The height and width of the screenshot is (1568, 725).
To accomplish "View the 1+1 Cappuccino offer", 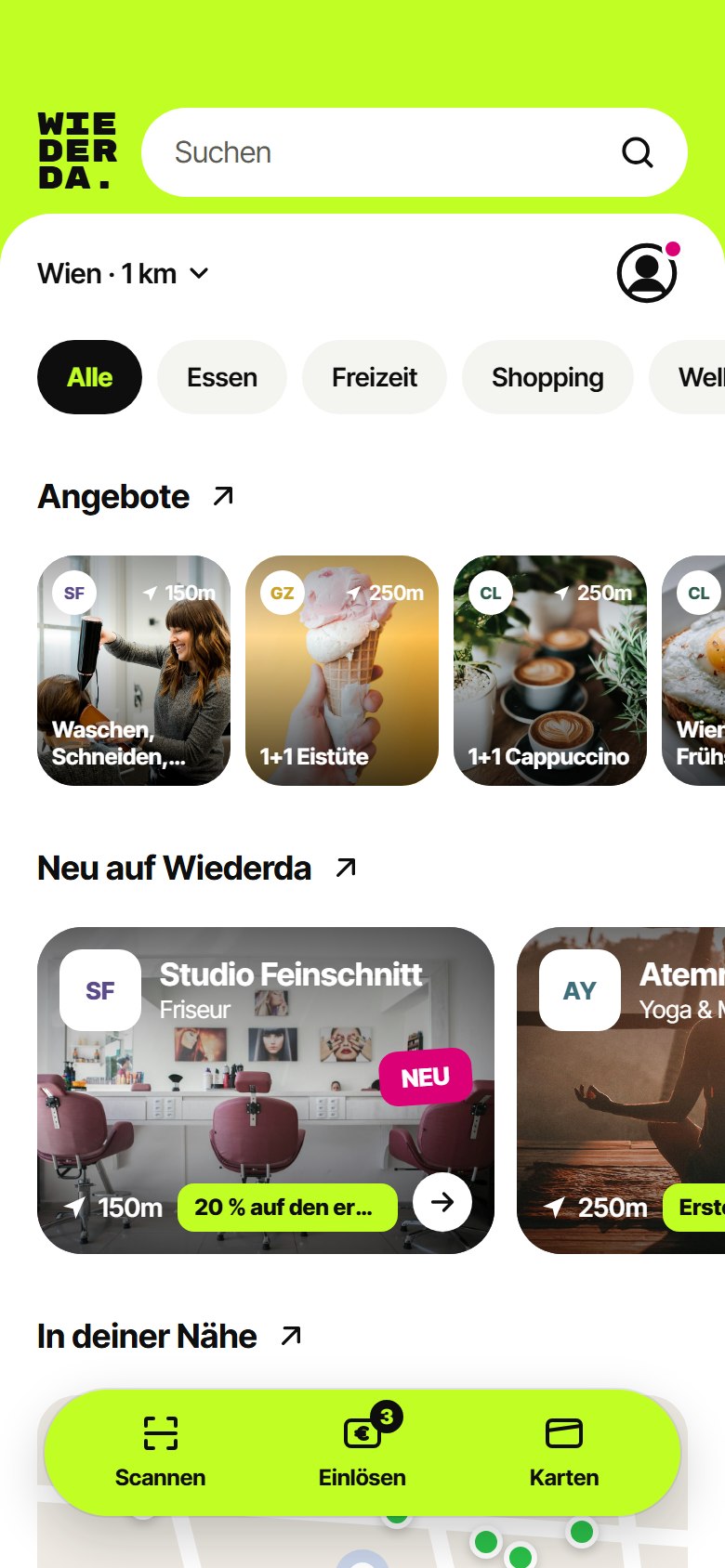I will point(550,671).
